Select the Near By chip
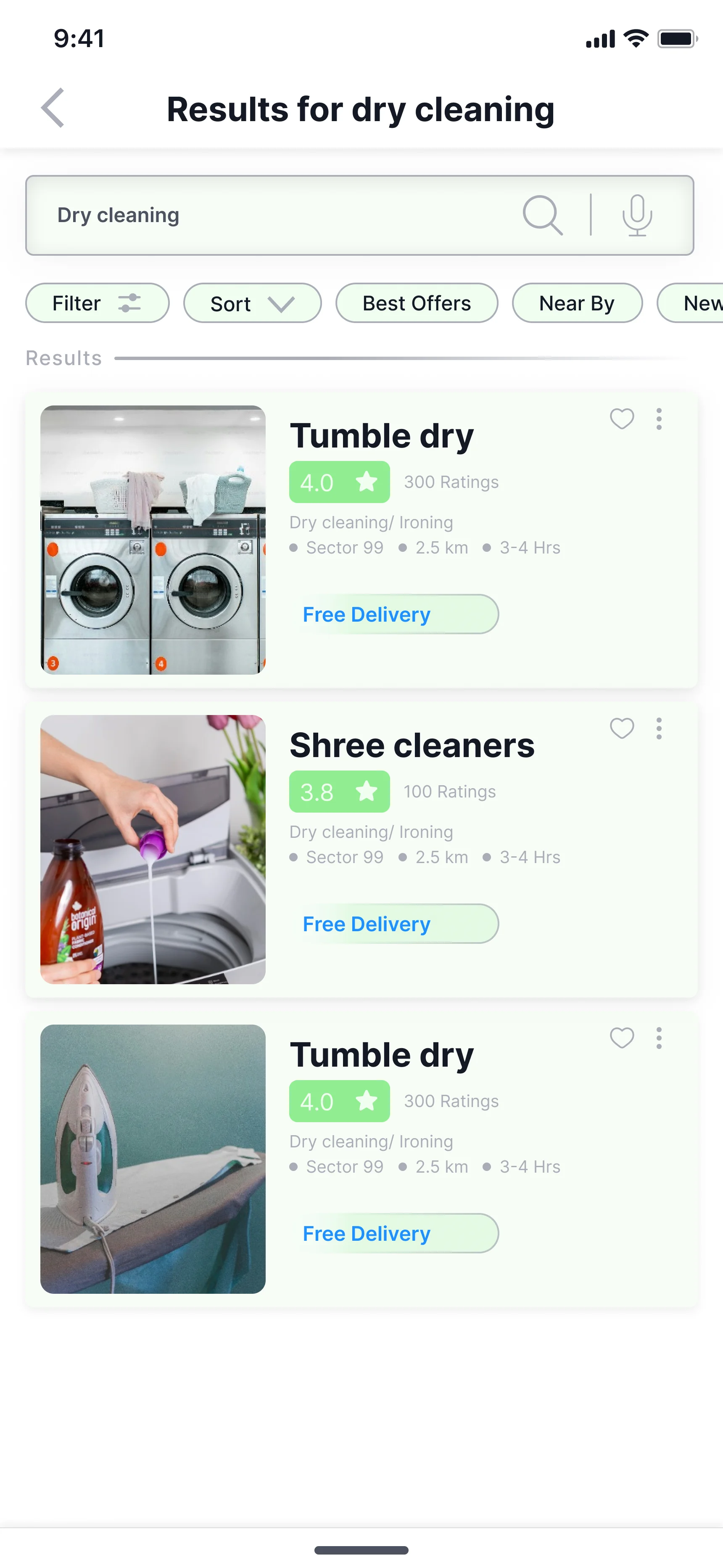 click(x=576, y=303)
